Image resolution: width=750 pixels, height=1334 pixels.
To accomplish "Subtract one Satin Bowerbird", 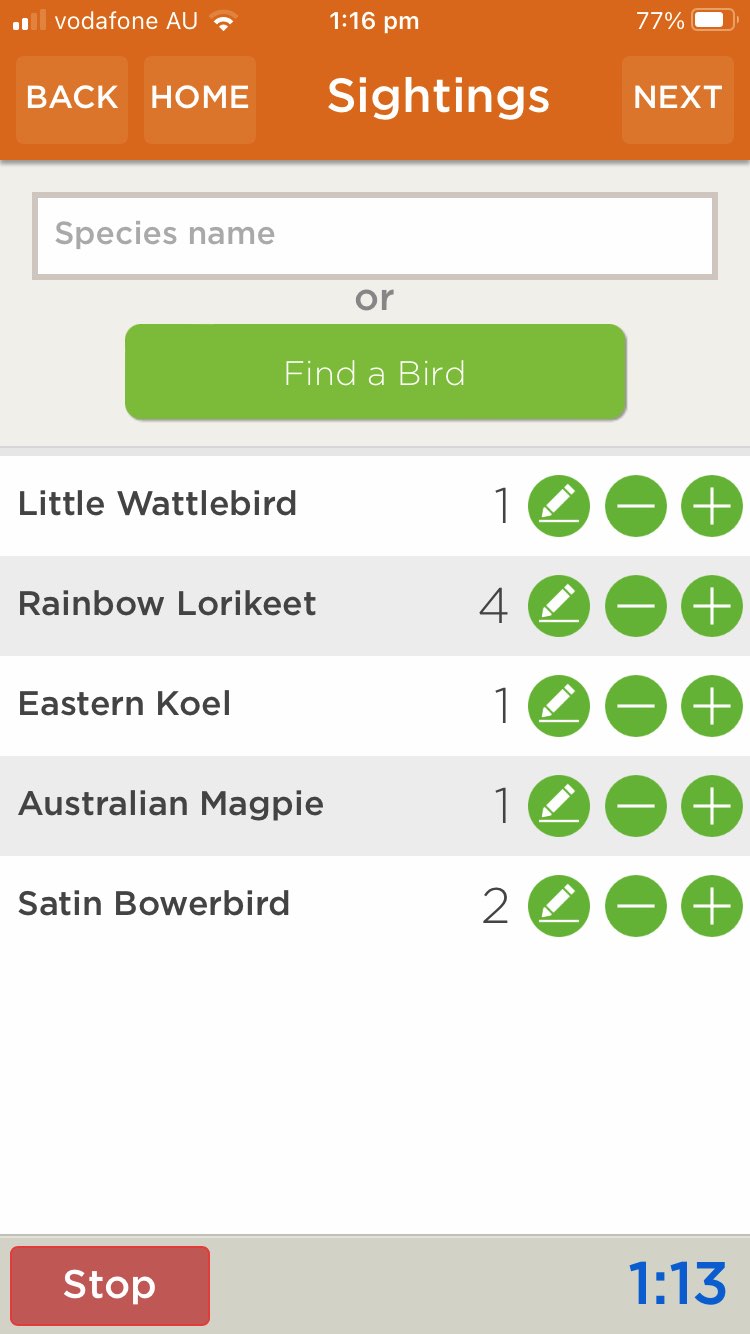I will coord(635,906).
